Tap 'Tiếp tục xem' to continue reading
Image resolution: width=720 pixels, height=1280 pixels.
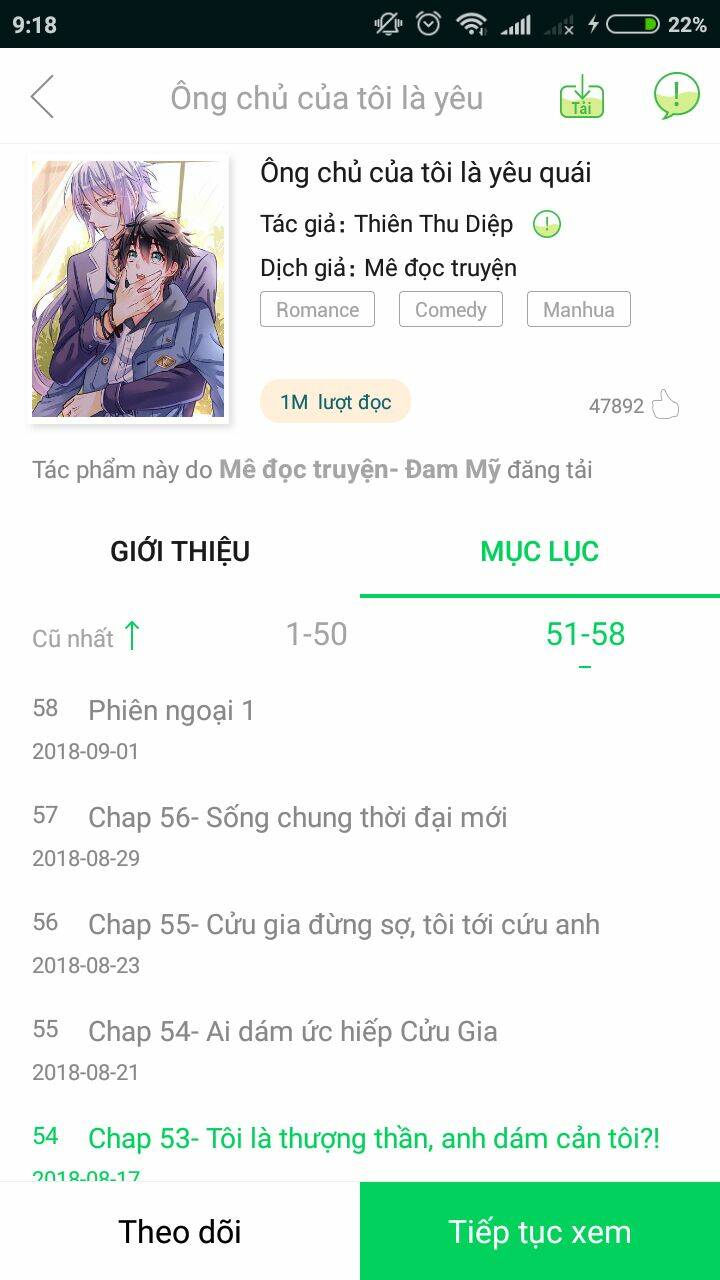point(540,1231)
